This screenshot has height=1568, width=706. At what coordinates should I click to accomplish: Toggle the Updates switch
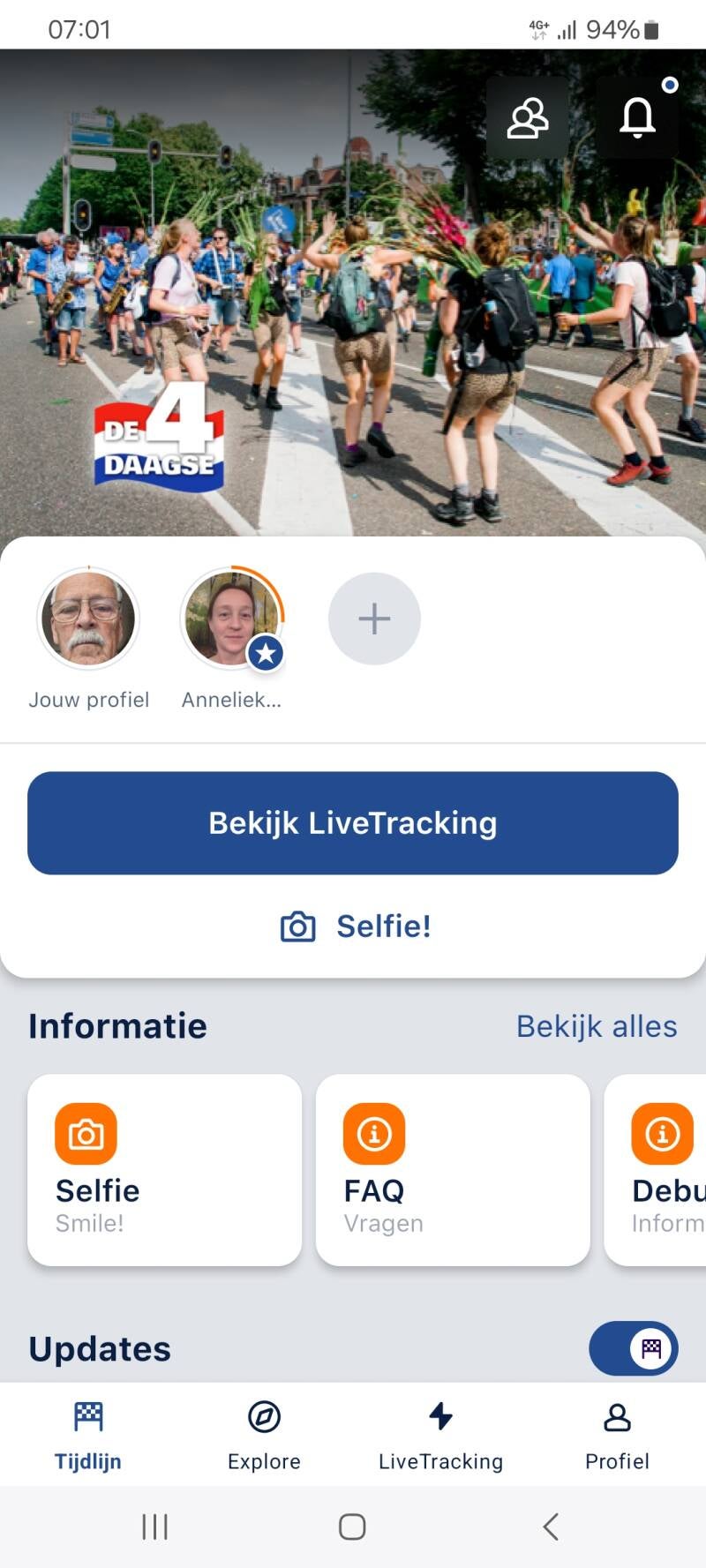633,1347
